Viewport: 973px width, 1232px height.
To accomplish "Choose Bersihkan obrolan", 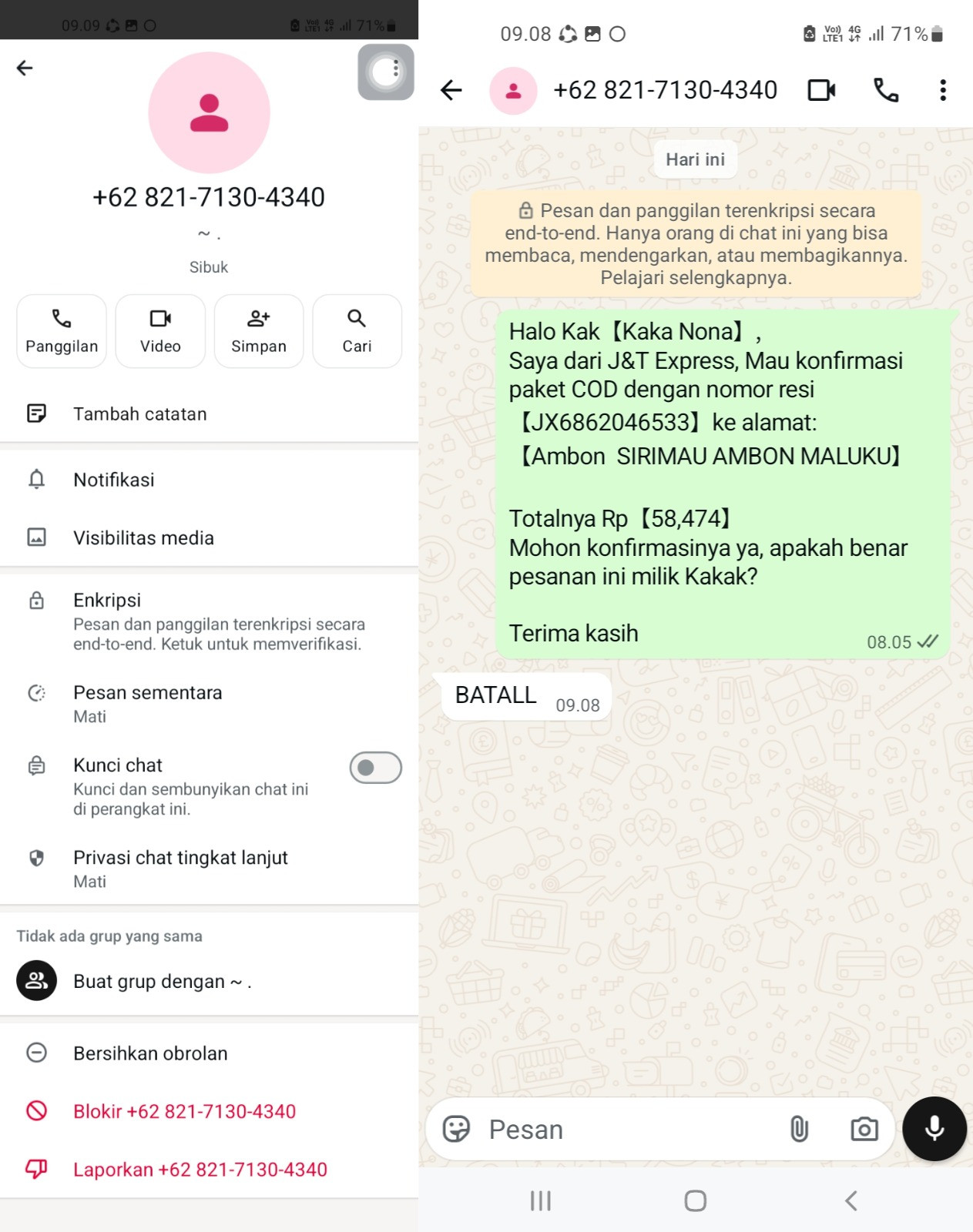I will coord(209,1053).
